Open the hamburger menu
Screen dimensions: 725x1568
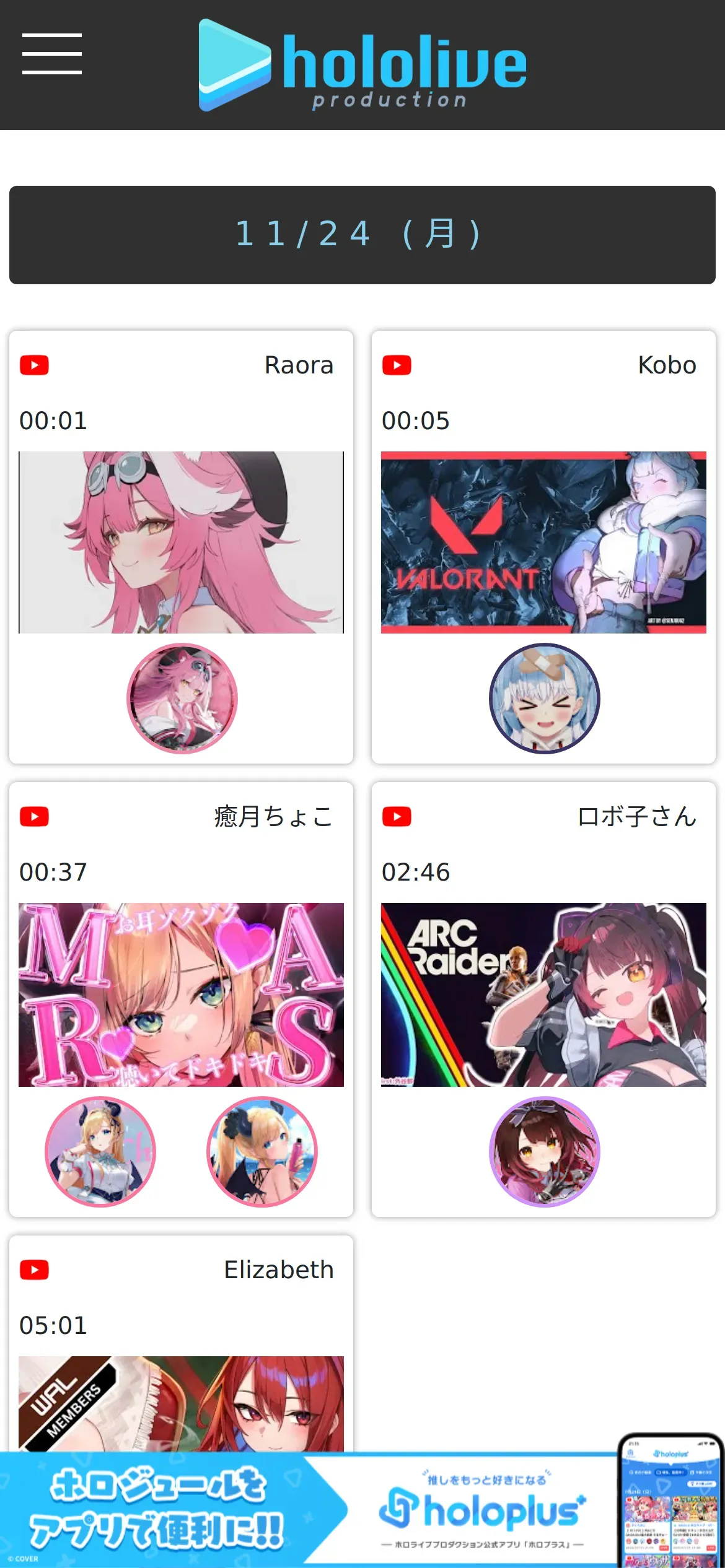coord(52,54)
